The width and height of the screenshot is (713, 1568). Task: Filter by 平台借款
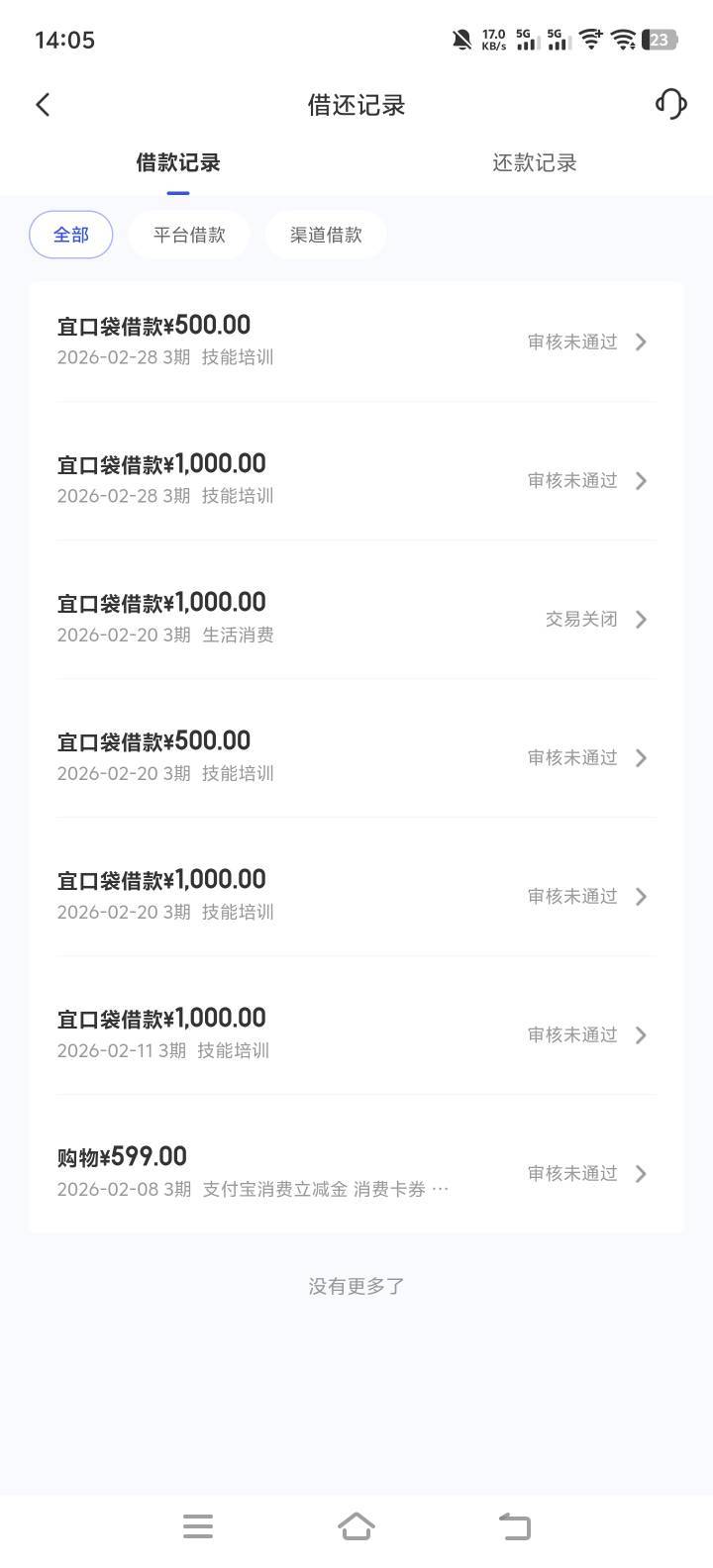coord(189,236)
